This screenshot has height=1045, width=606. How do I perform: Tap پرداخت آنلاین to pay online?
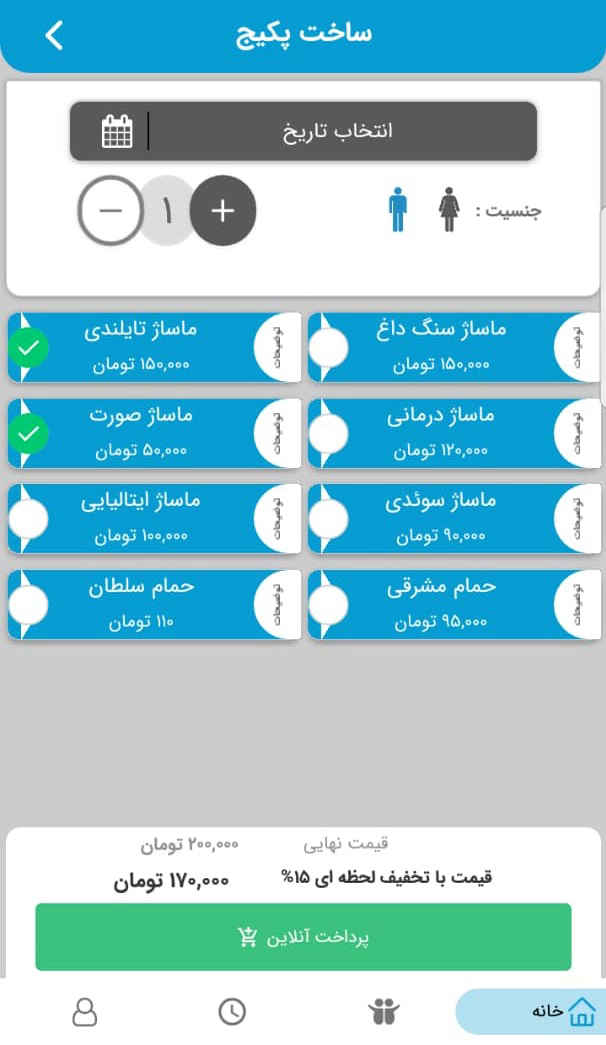[303, 937]
